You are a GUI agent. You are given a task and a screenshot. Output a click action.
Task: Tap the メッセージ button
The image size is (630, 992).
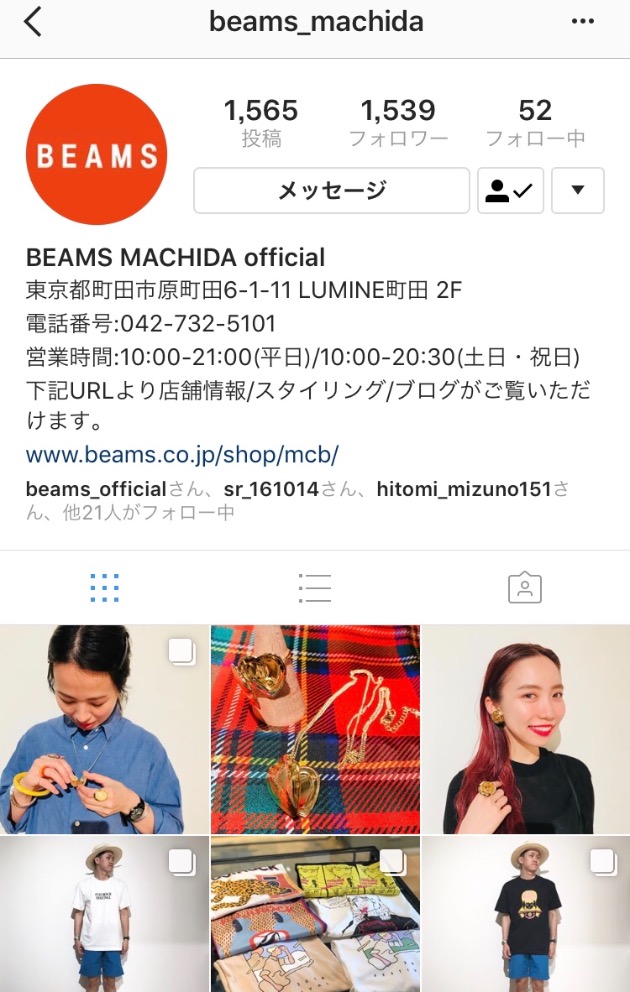(331, 190)
